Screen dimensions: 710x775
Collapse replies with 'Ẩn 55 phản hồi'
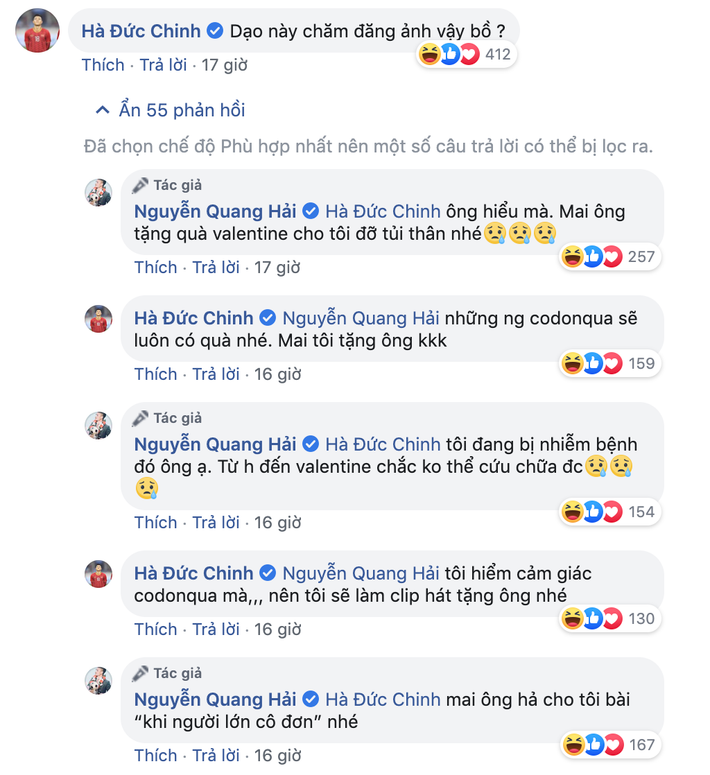pyautogui.click(x=169, y=110)
